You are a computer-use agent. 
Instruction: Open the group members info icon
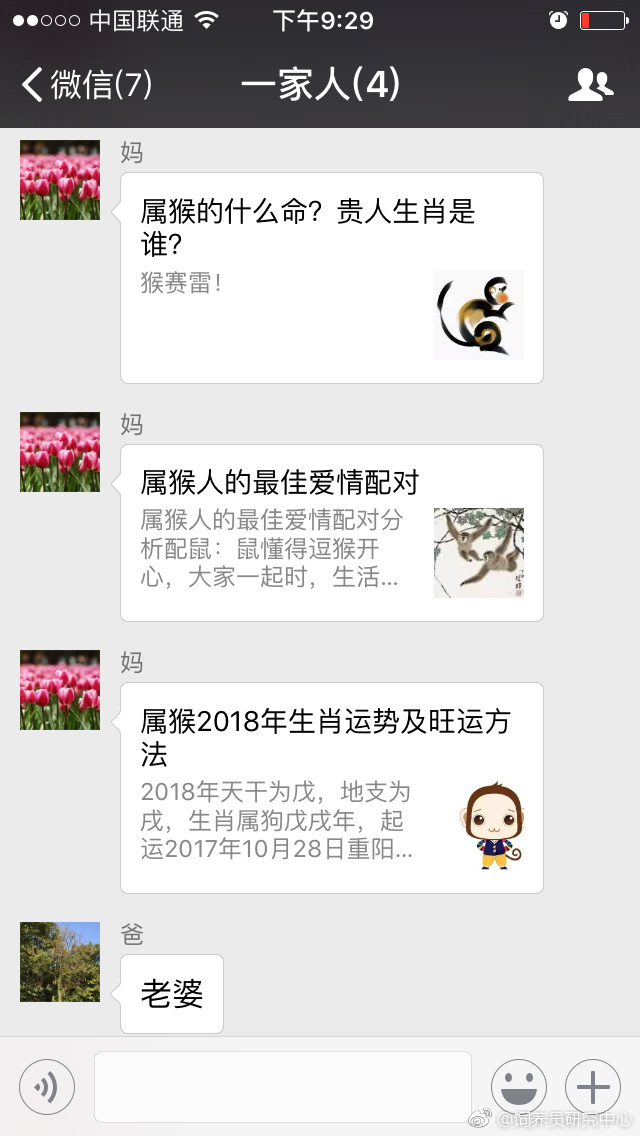click(590, 85)
